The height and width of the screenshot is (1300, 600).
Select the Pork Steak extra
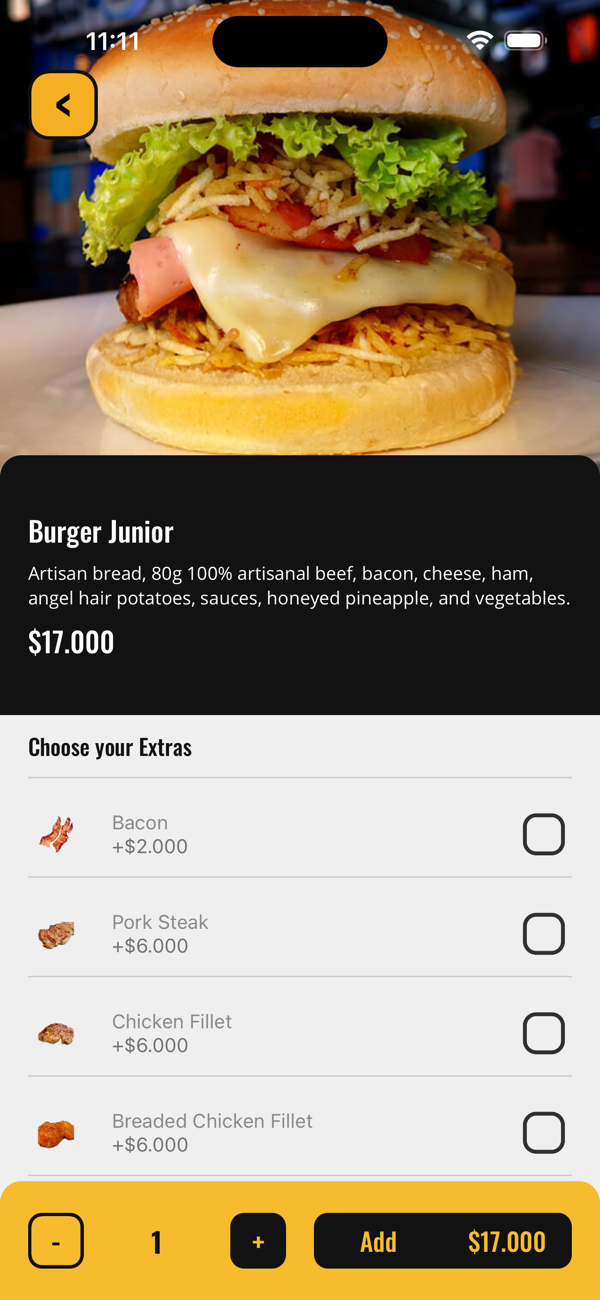coord(544,933)
